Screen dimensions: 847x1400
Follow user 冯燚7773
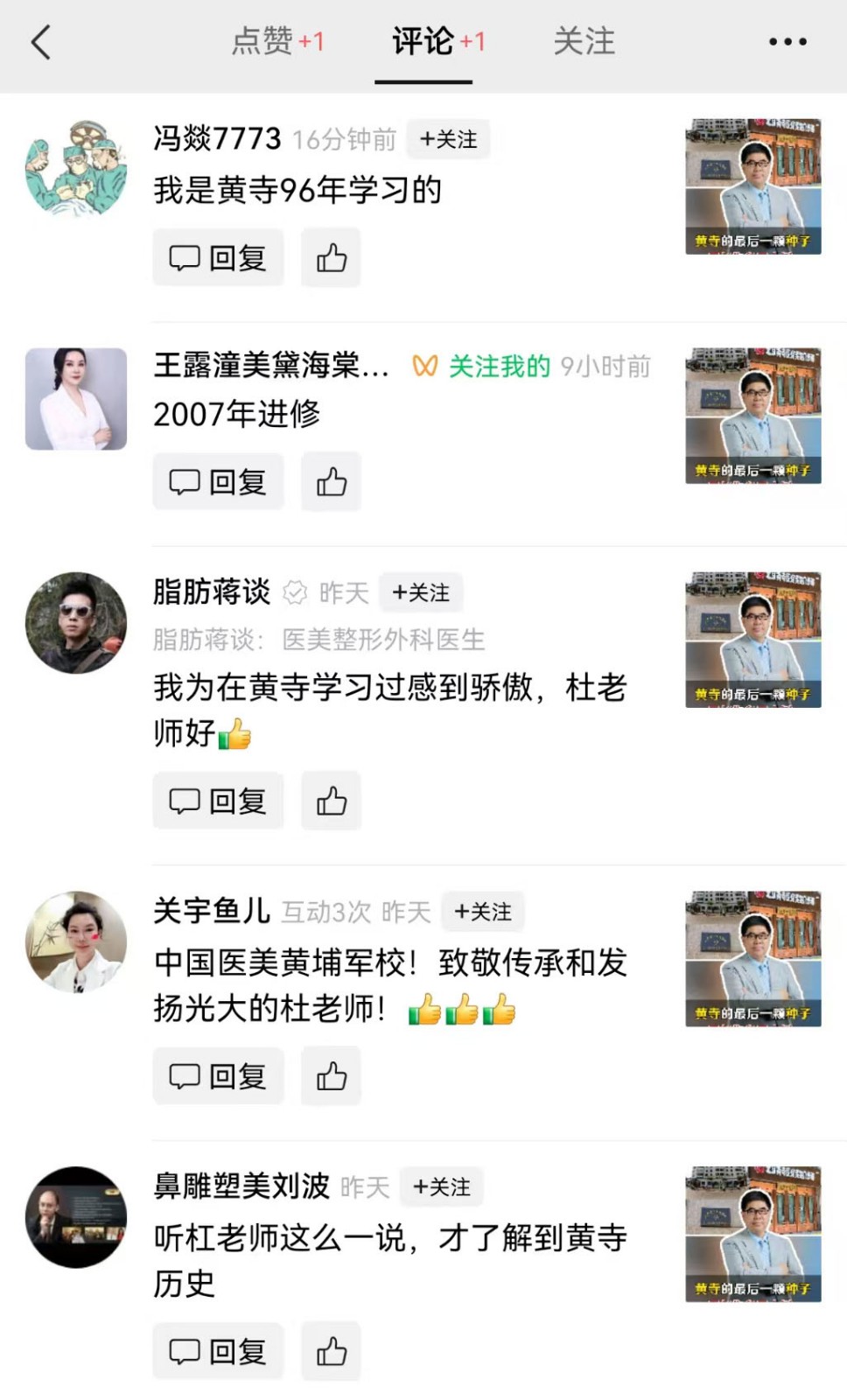448,139
